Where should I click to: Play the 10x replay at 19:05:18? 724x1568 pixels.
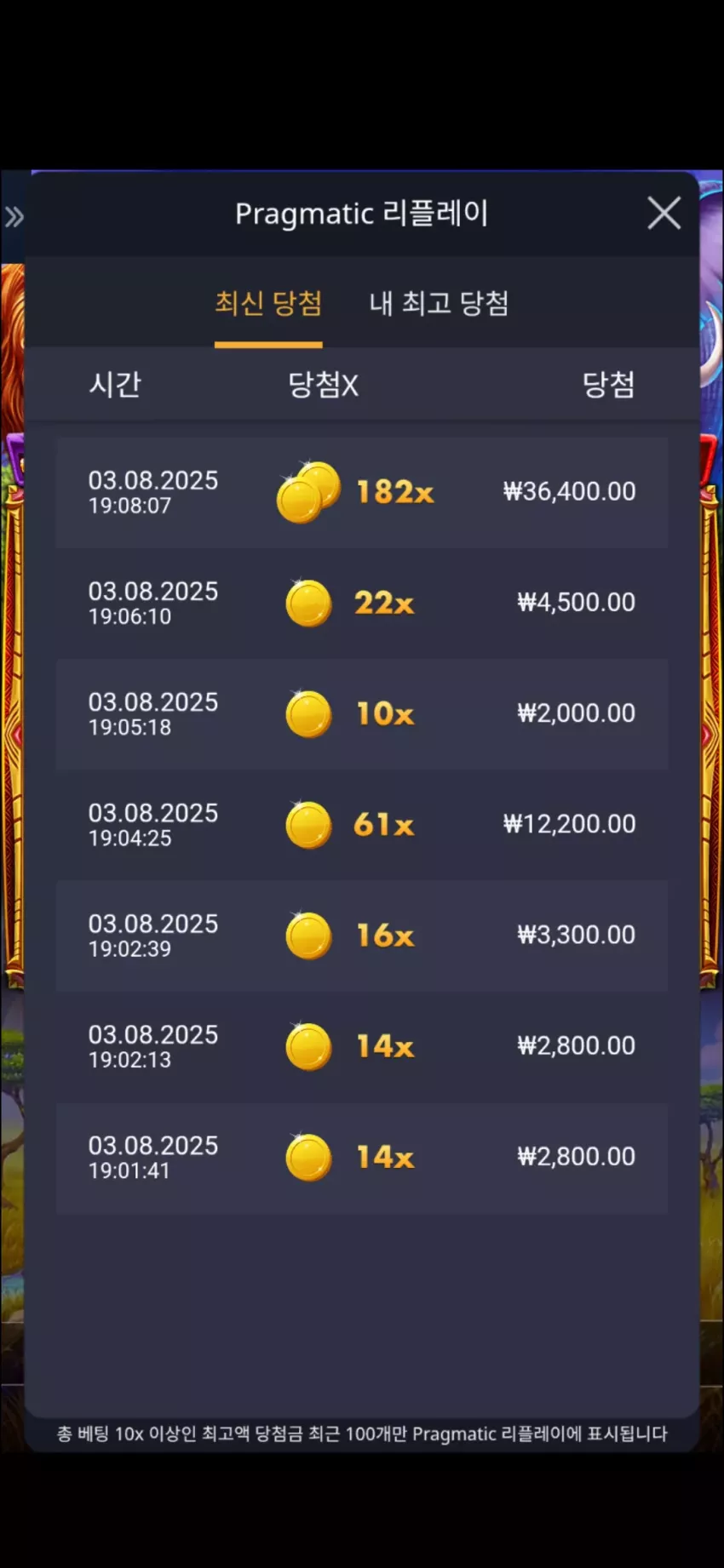[362, 713]
